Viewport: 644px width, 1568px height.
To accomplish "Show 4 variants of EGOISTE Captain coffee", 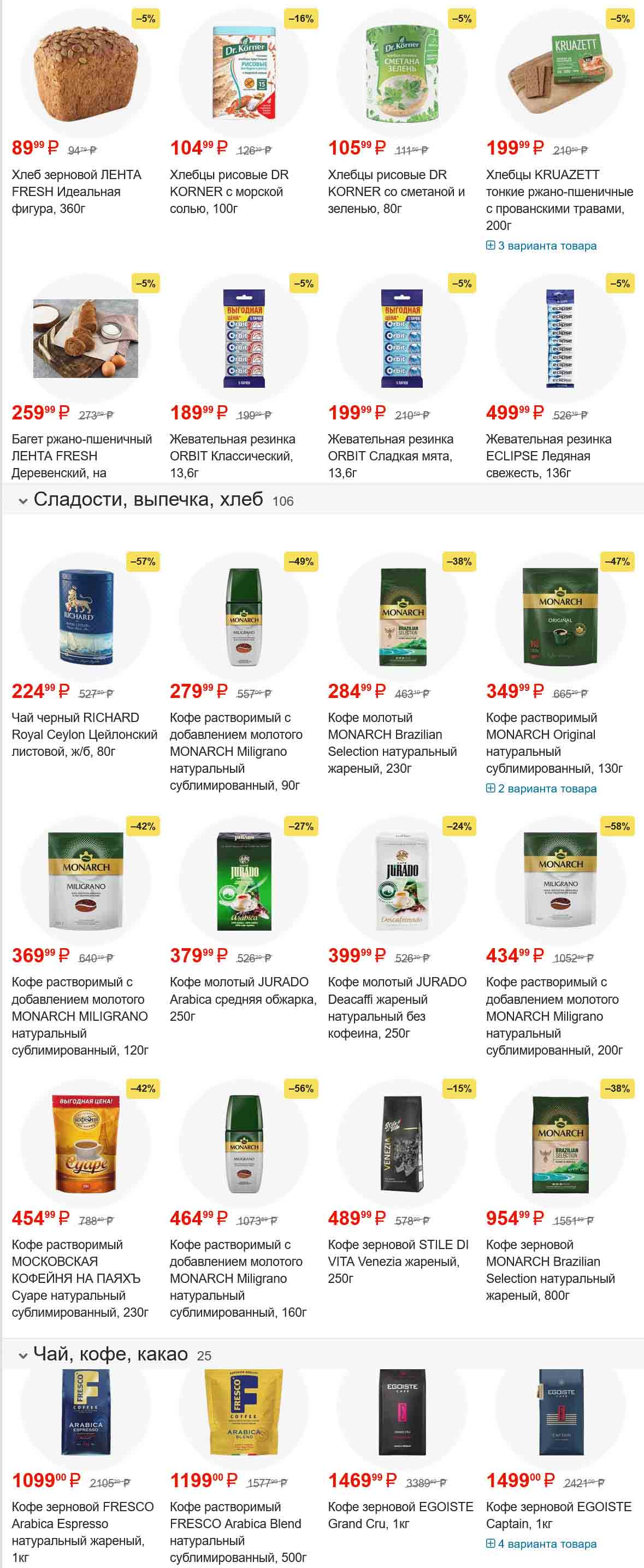I will (541, 1543).
